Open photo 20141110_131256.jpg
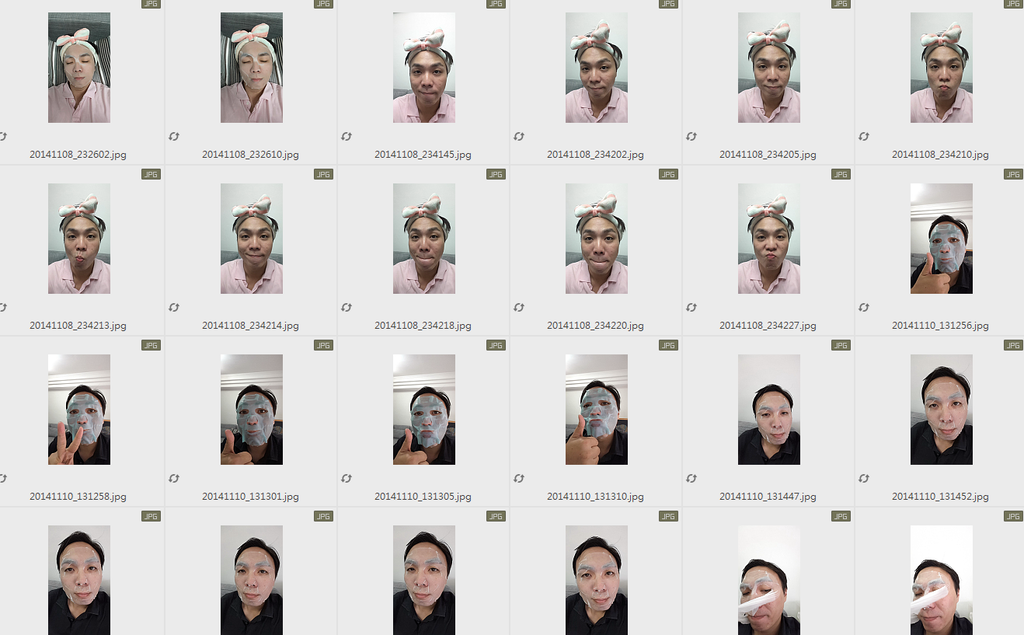1024x635 pixels. point(941,238)
